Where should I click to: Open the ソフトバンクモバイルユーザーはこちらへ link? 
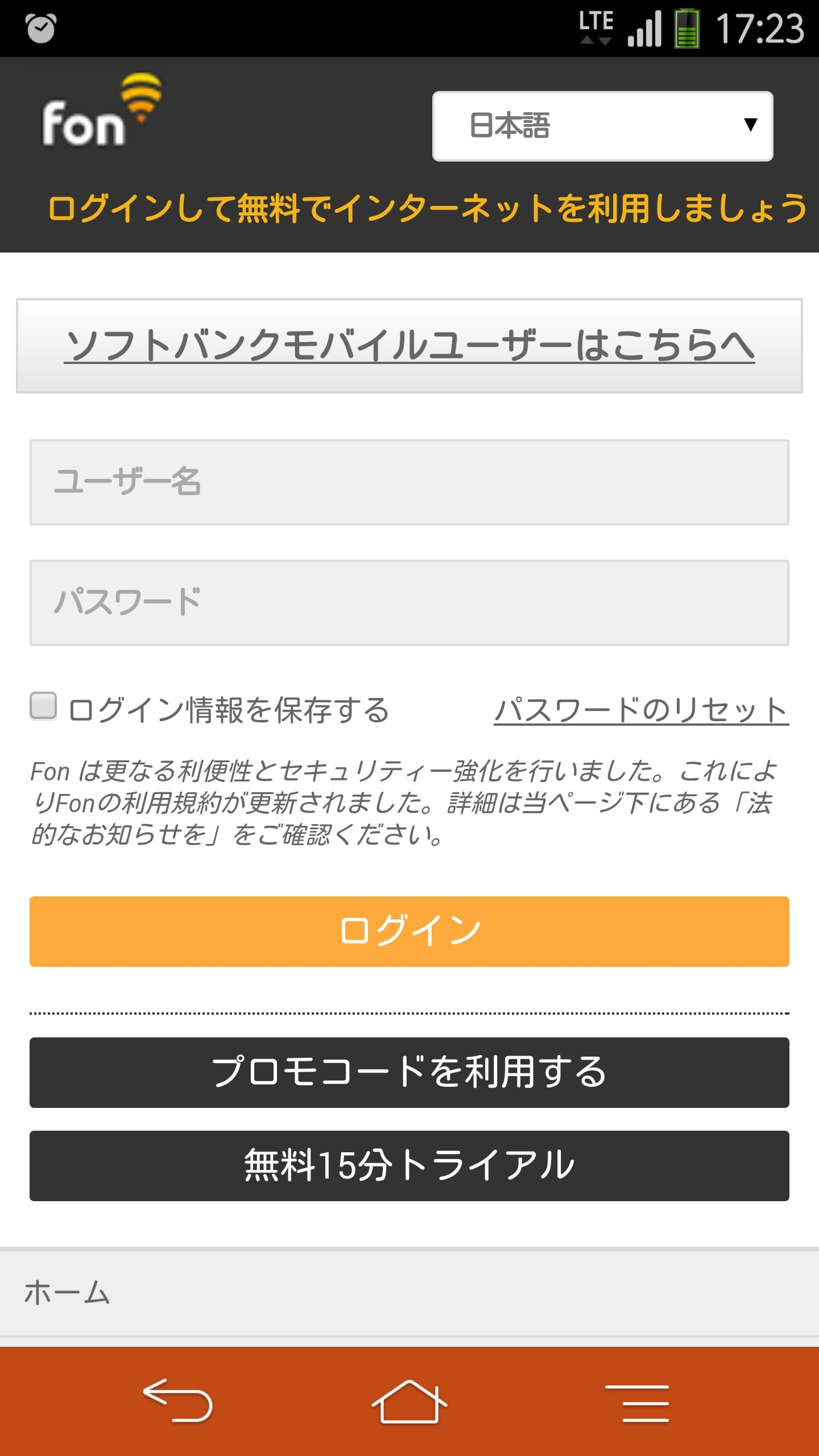point(409,346)
